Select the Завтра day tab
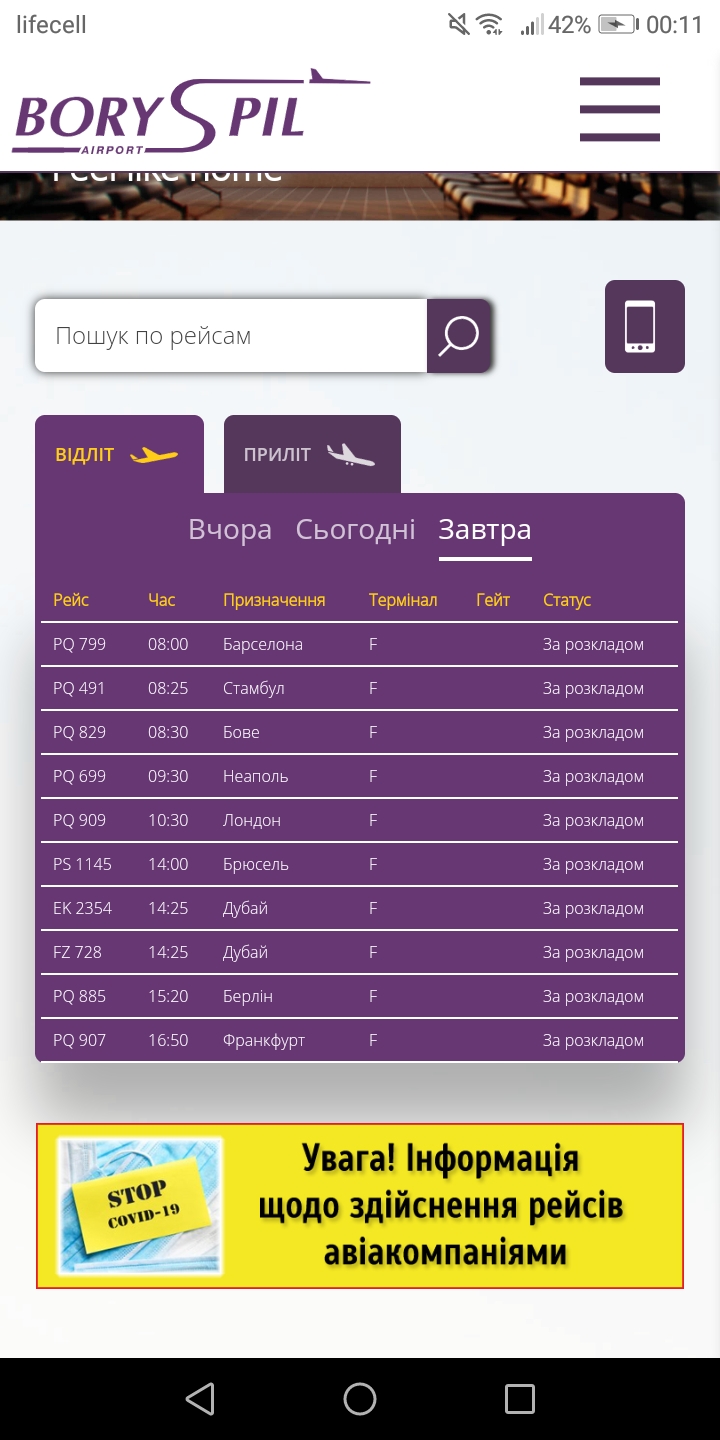The image size is (720, 1440). coord(485,529)
